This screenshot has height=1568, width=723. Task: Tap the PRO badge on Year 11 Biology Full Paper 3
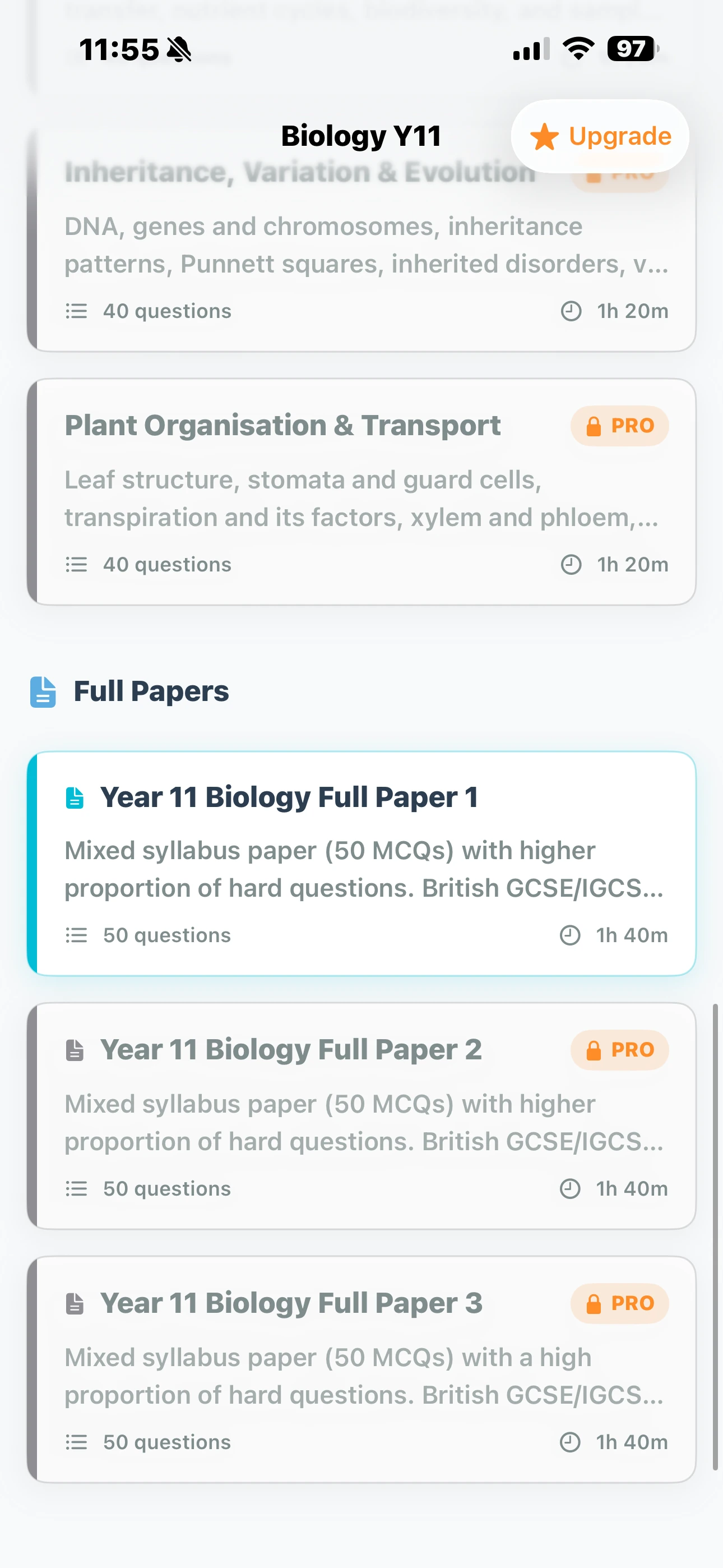[x=619, y=1303]
